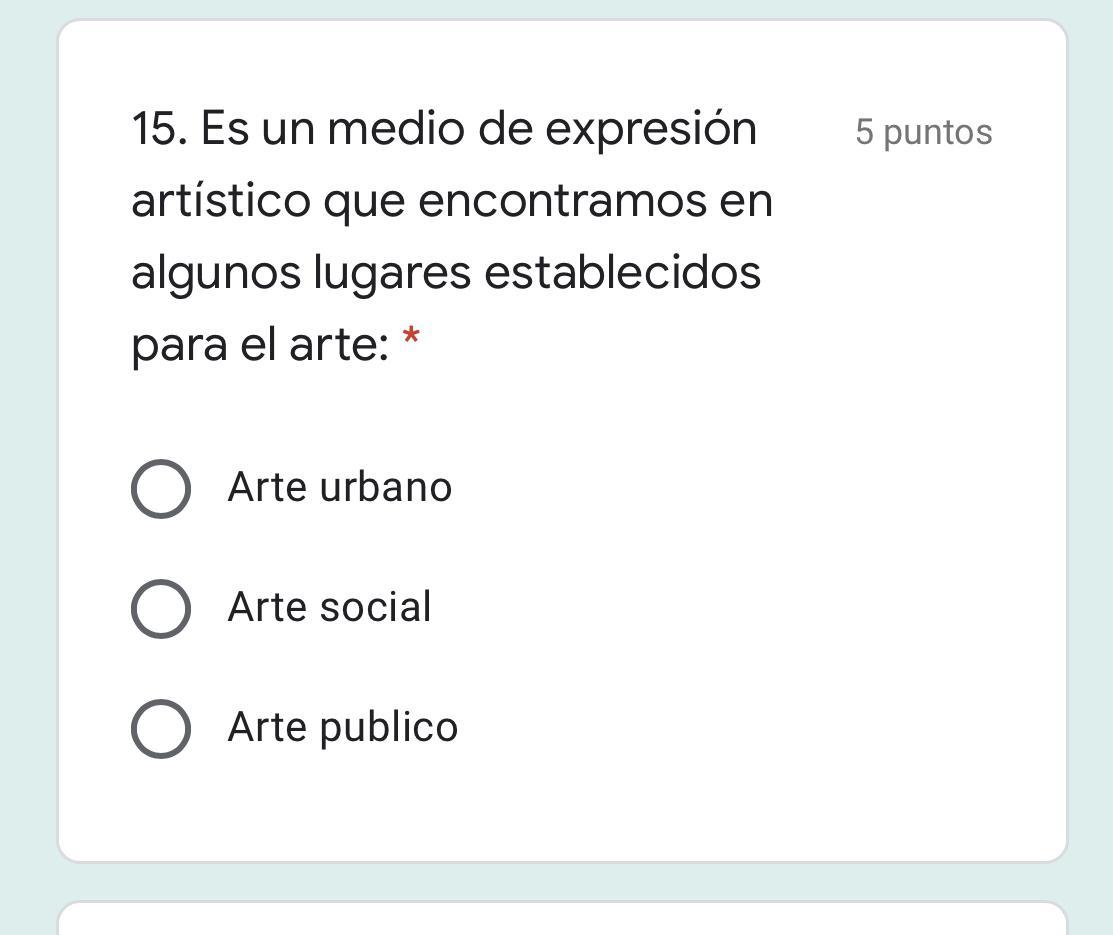The height and width of the screenshot is (935, 1113).
Task: Select the Arte urbano option
Action: point(161,489)
